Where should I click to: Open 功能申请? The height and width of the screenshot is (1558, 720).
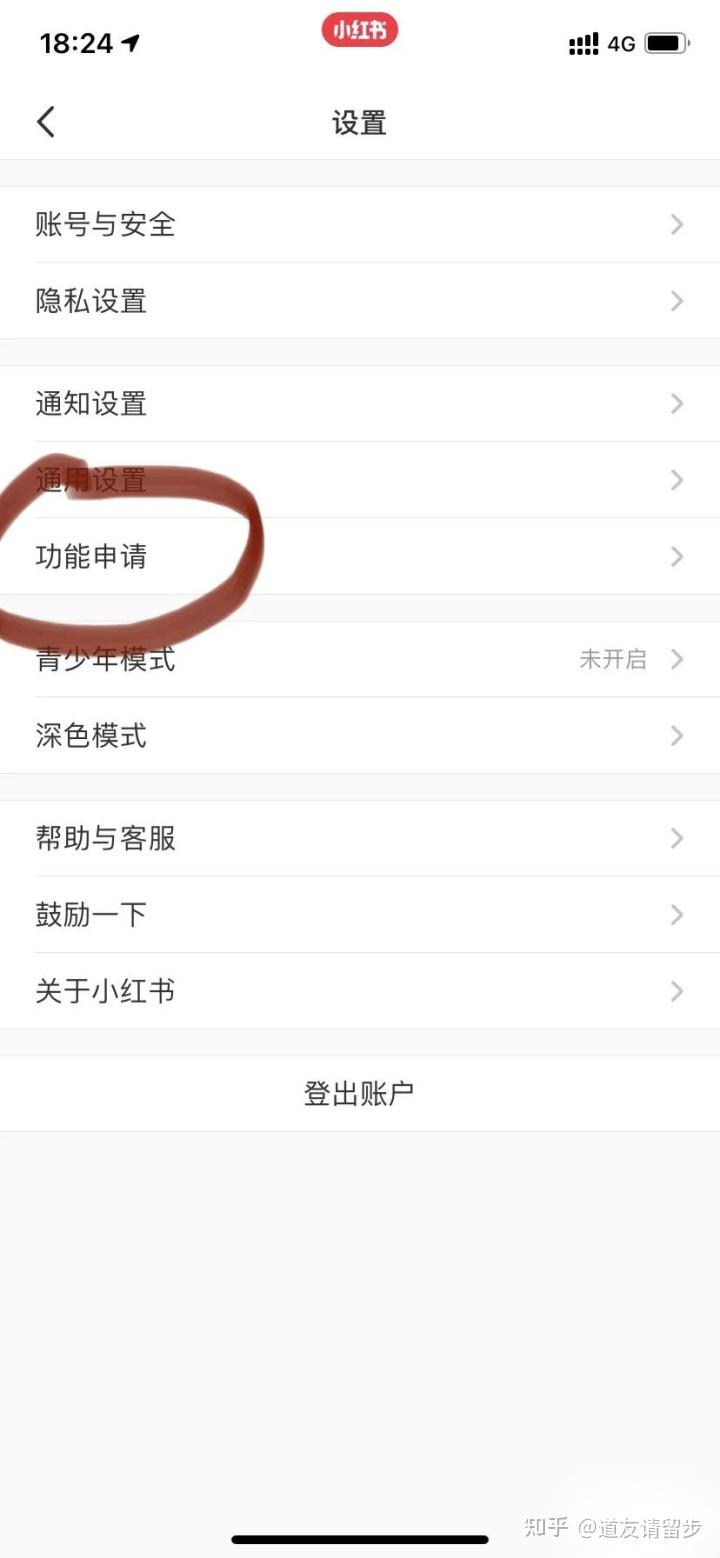pos(360,556)
